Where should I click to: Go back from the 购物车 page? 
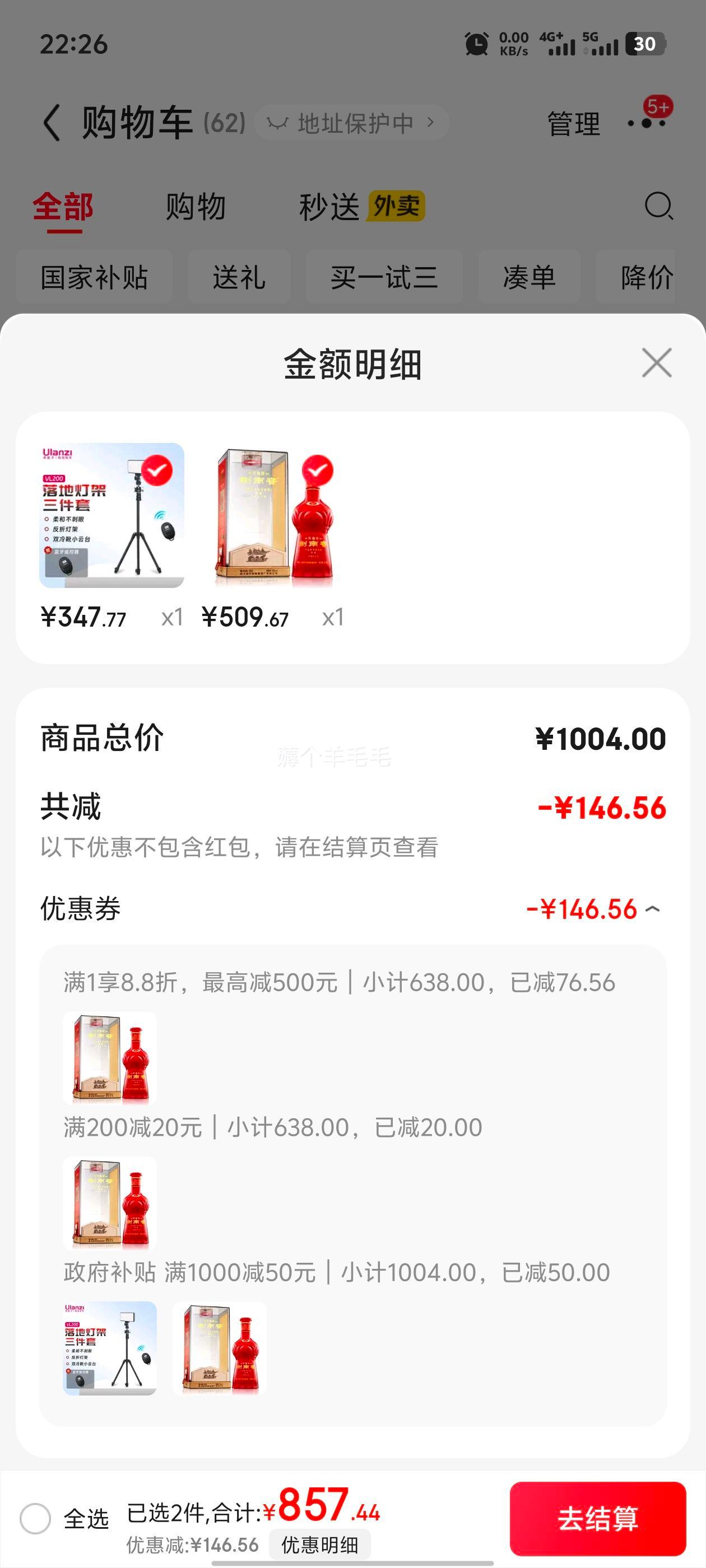coord(52,123)
